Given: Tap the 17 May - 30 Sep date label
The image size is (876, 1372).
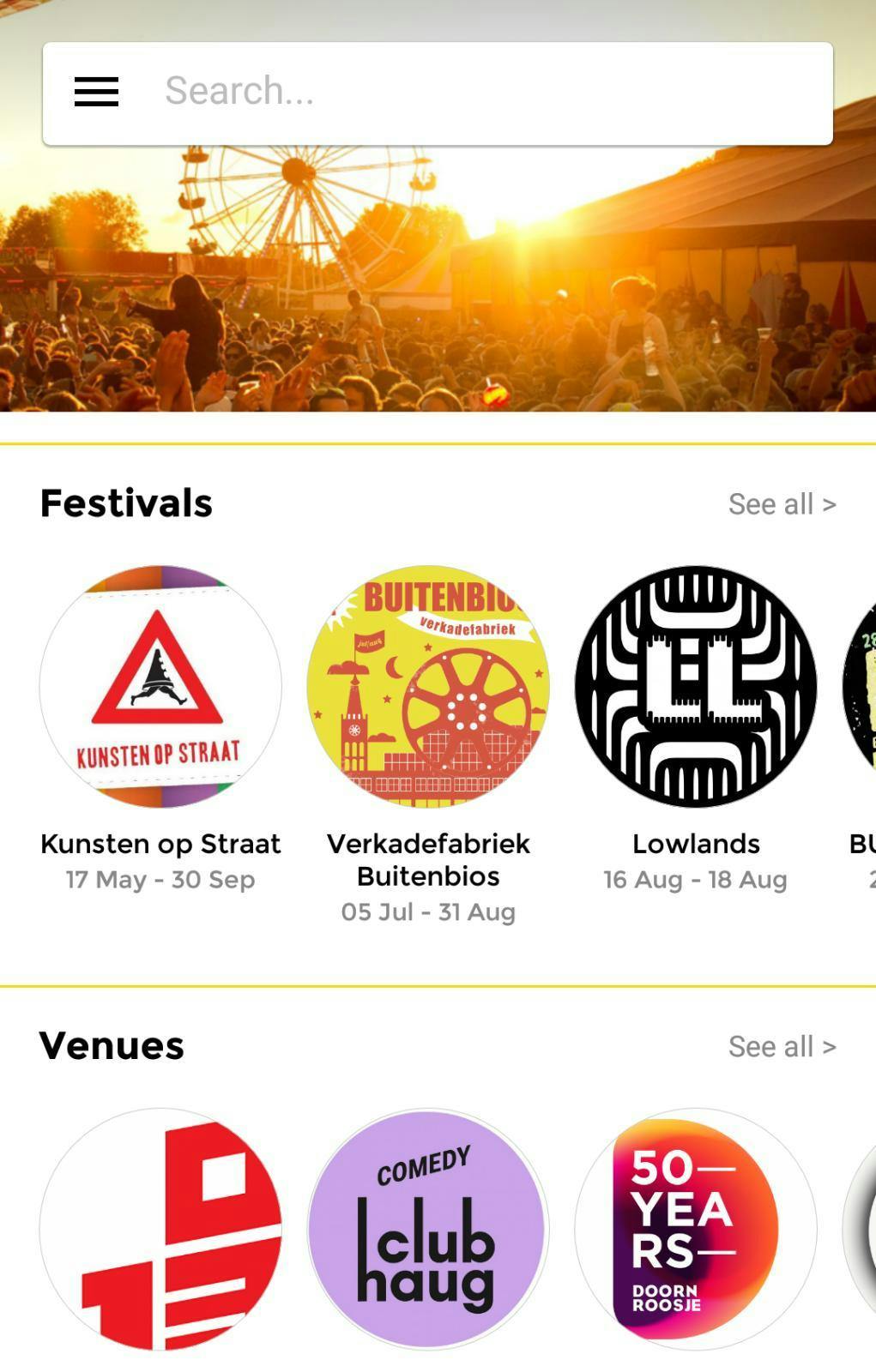Looking at the screenshot, I should (160, 880).
